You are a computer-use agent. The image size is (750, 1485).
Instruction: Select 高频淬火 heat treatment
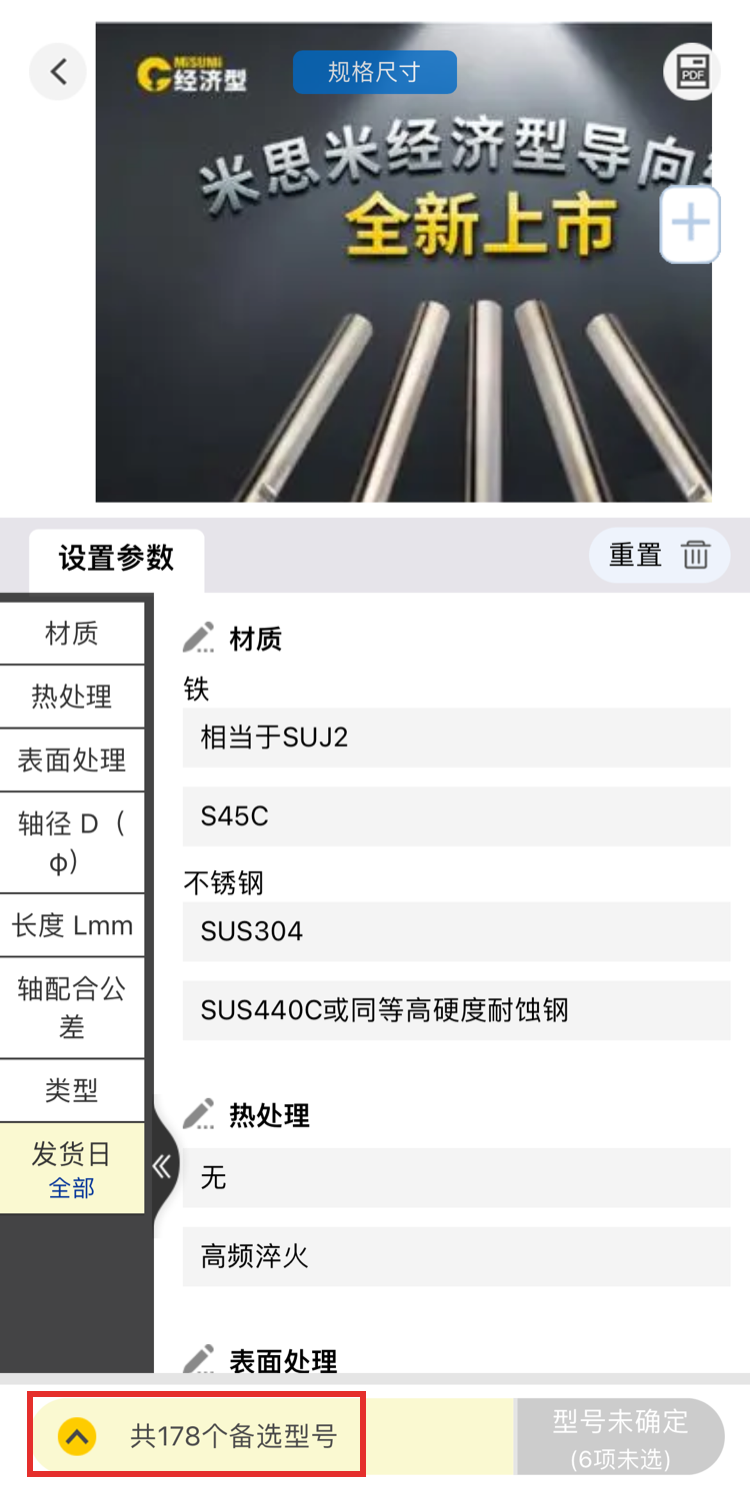click(456, 1256)
